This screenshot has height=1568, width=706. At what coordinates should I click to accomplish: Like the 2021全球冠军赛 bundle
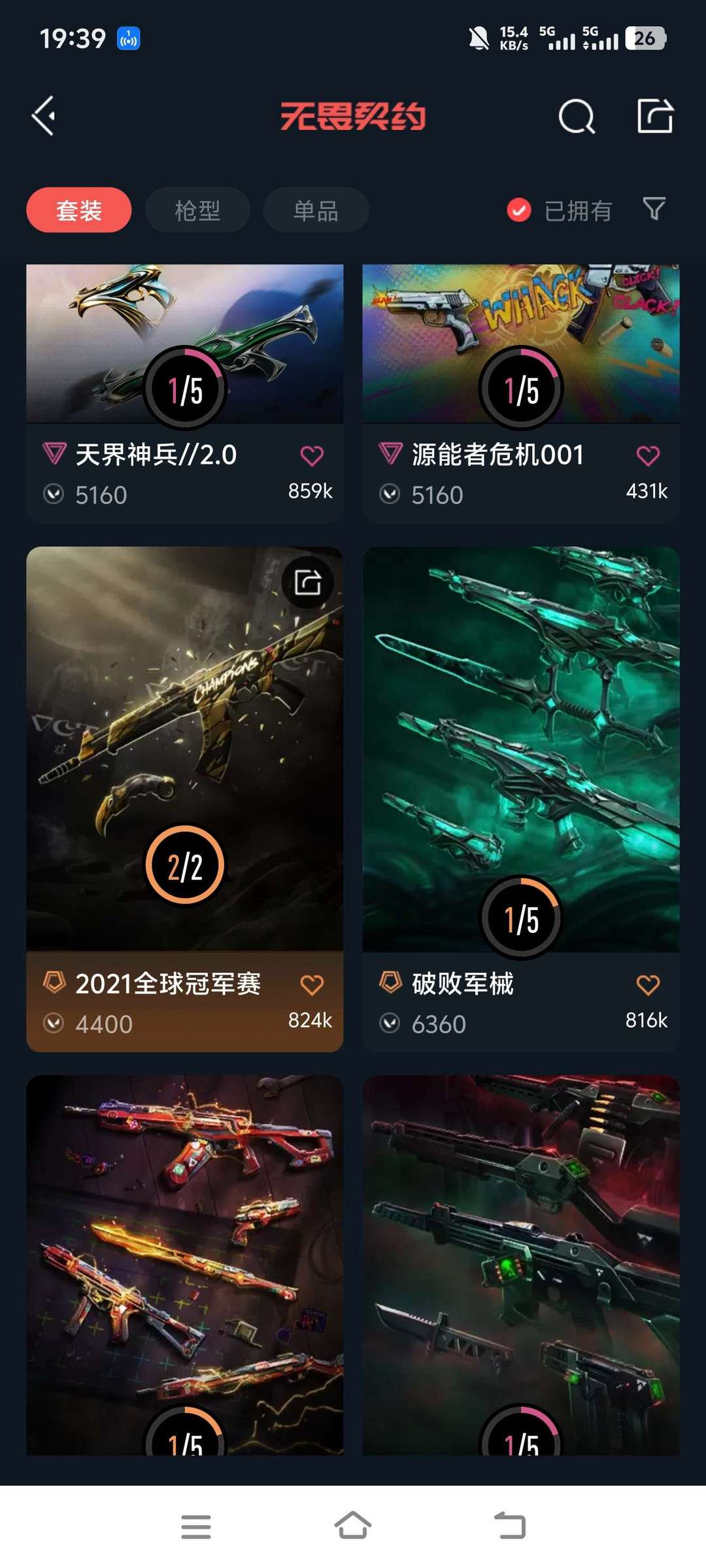tap(312, 985)
